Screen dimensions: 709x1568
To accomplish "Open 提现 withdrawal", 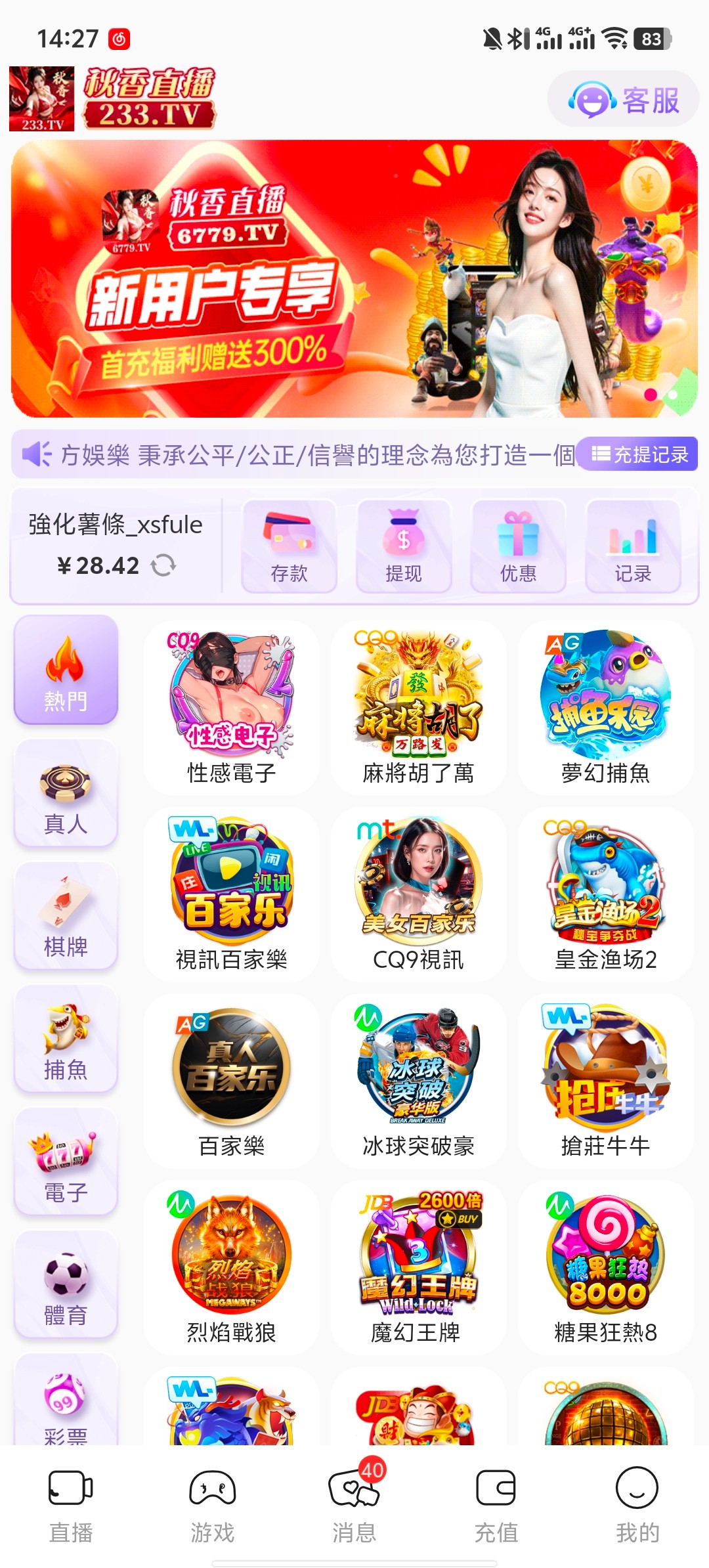I will click(x=404, y=546).
